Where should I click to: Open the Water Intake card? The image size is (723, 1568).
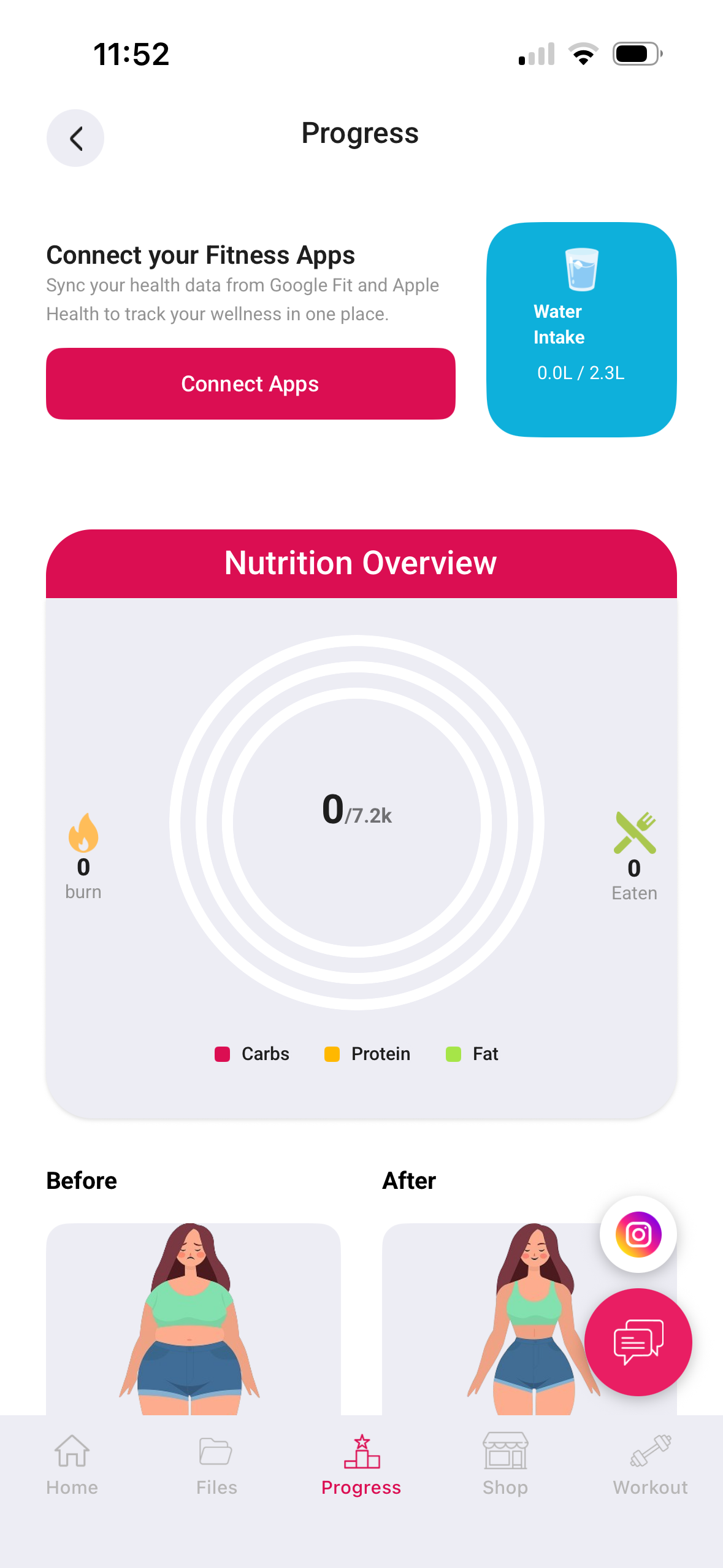(x=581, y=329)
